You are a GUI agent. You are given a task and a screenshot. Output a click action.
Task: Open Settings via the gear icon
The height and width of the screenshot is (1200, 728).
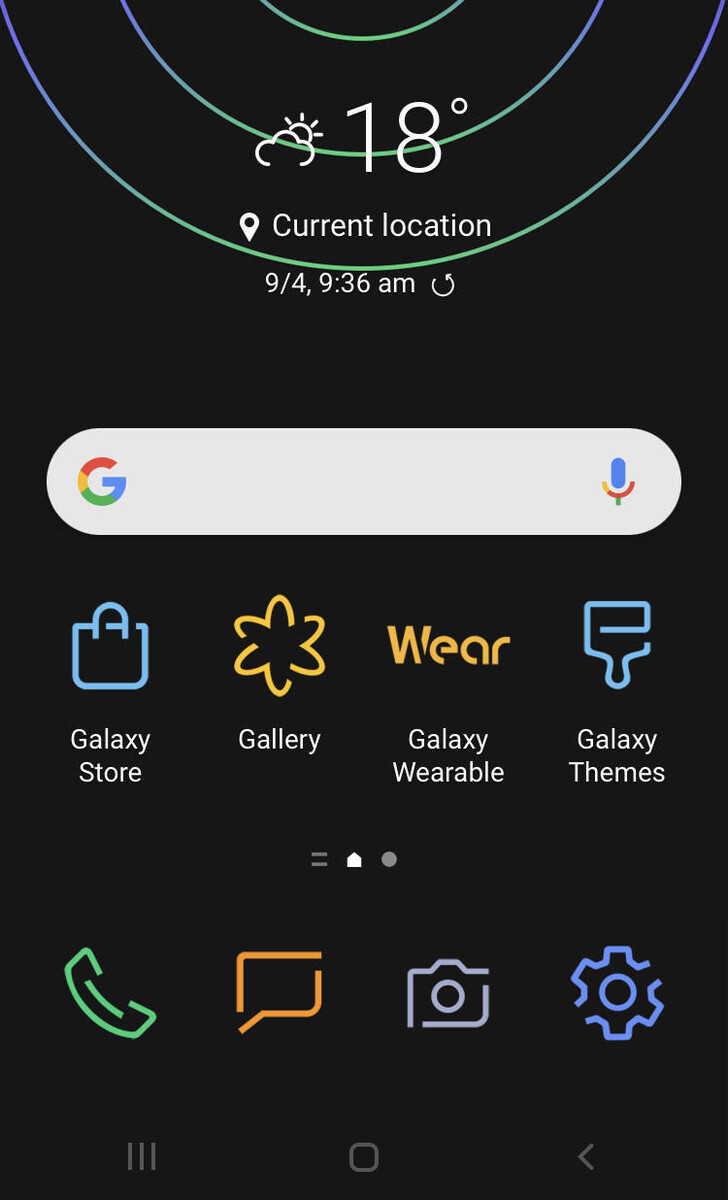[x=617, y=992]
